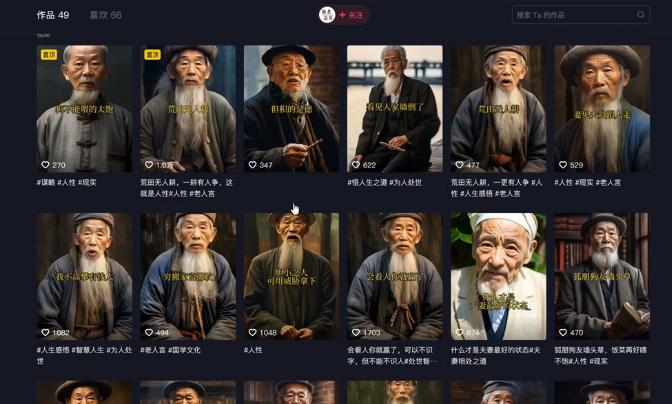
Task: View the video with 1048 likes
Action: pos(291,276)
